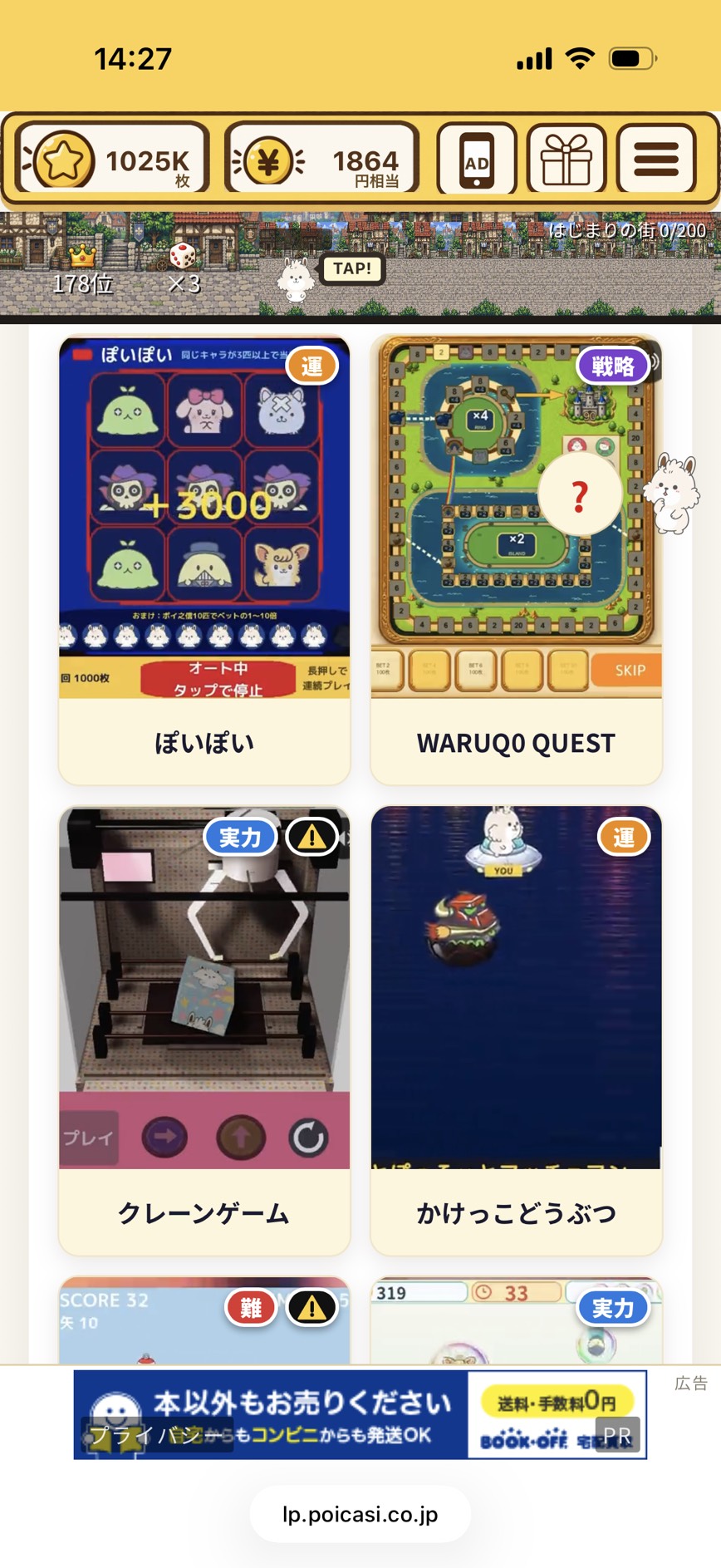Open the game card showing SCORE 32

[x=204, y=1320]
